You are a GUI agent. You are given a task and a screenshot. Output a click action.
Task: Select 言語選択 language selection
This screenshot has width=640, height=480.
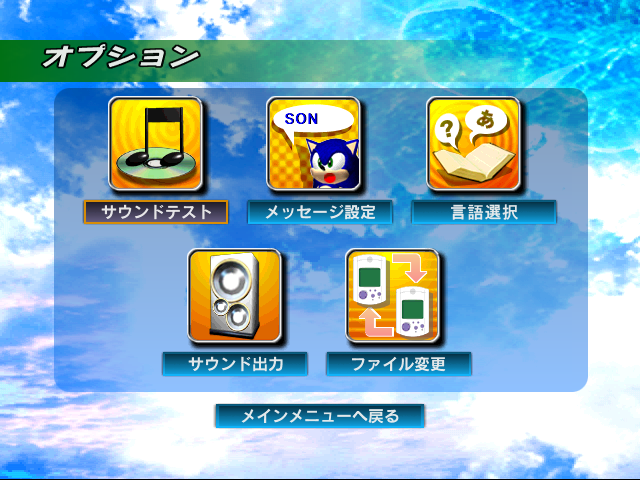coord(483,212)
